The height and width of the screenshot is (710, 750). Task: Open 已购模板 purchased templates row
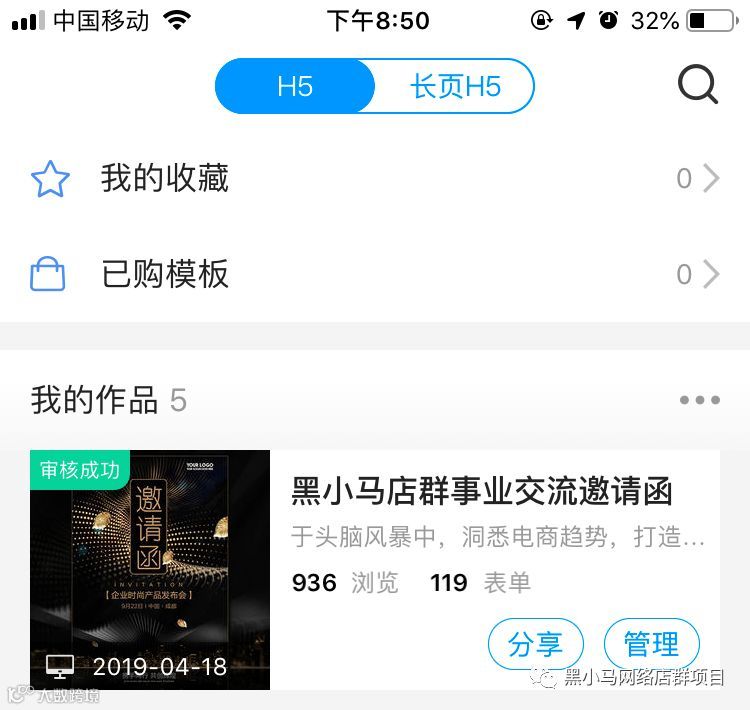(375, 274)
